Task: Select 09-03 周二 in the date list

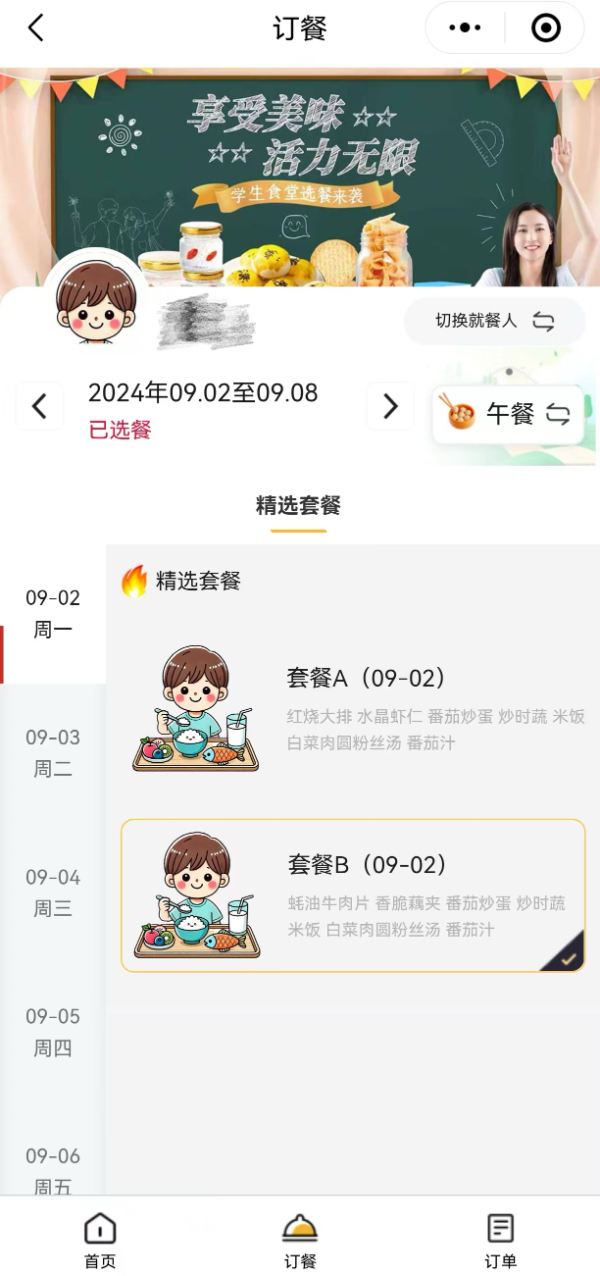Action: pyautogui.click(x=53, y=753)
